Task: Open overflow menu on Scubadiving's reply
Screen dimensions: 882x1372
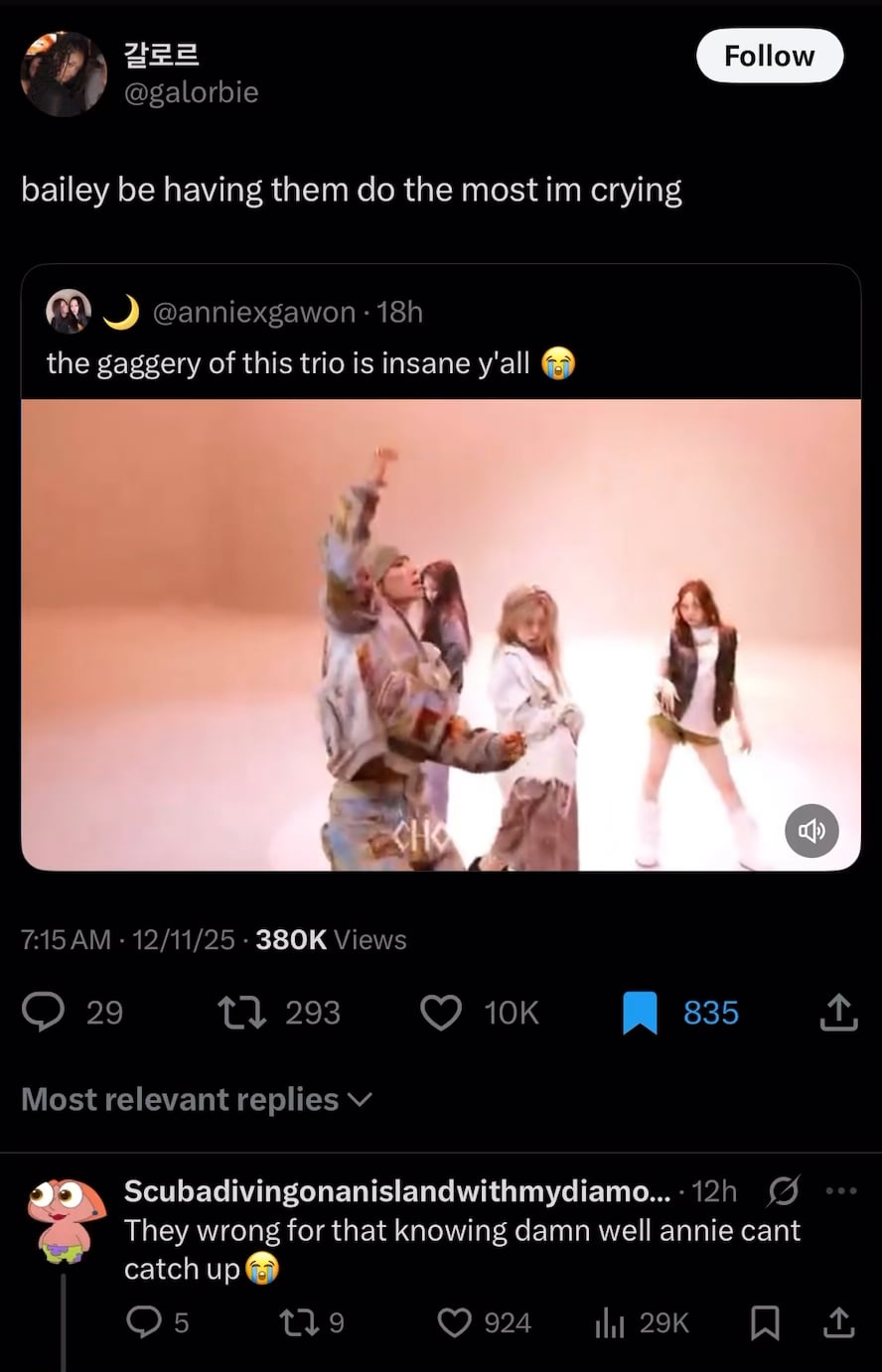Action: pyautogui.click(x=838, y=1190)
